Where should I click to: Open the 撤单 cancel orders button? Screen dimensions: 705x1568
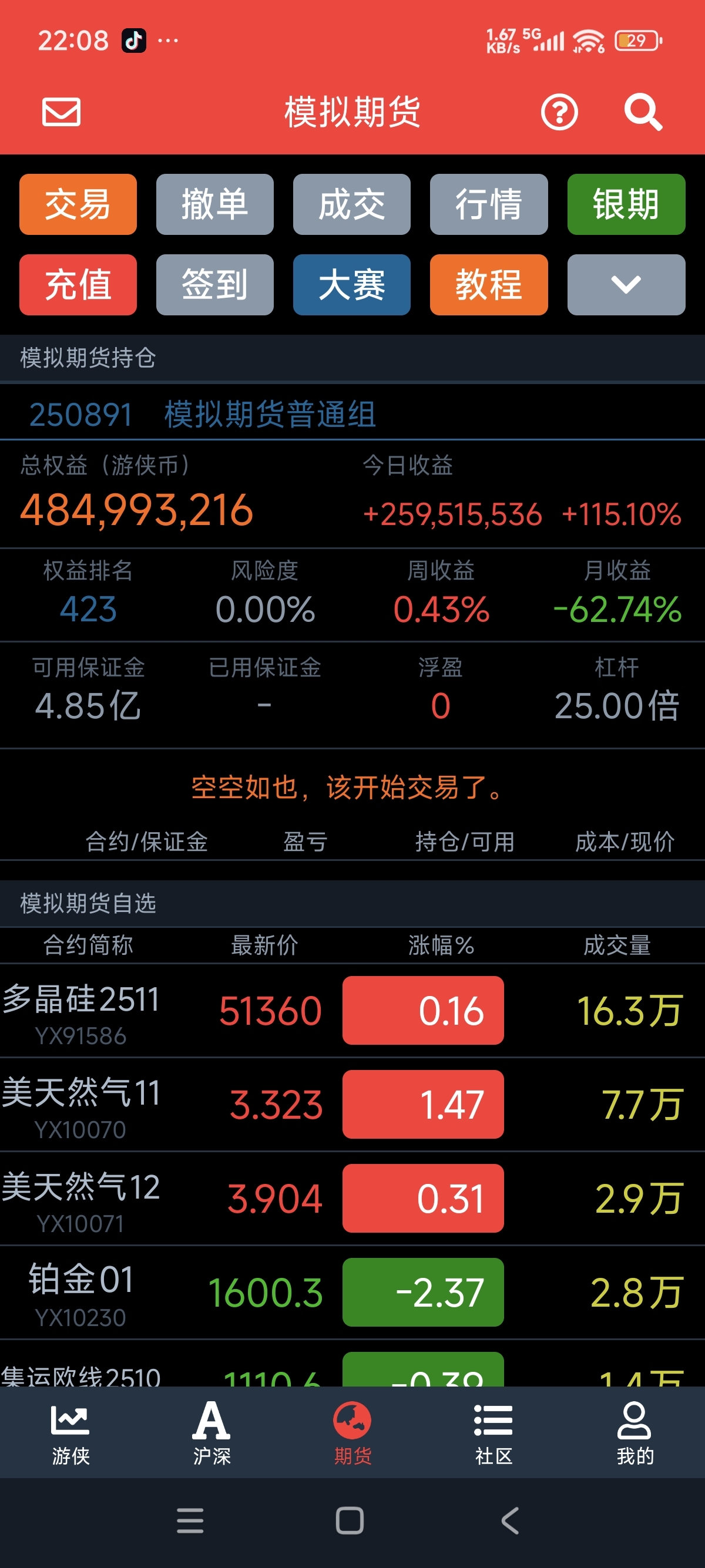[215, 204]
